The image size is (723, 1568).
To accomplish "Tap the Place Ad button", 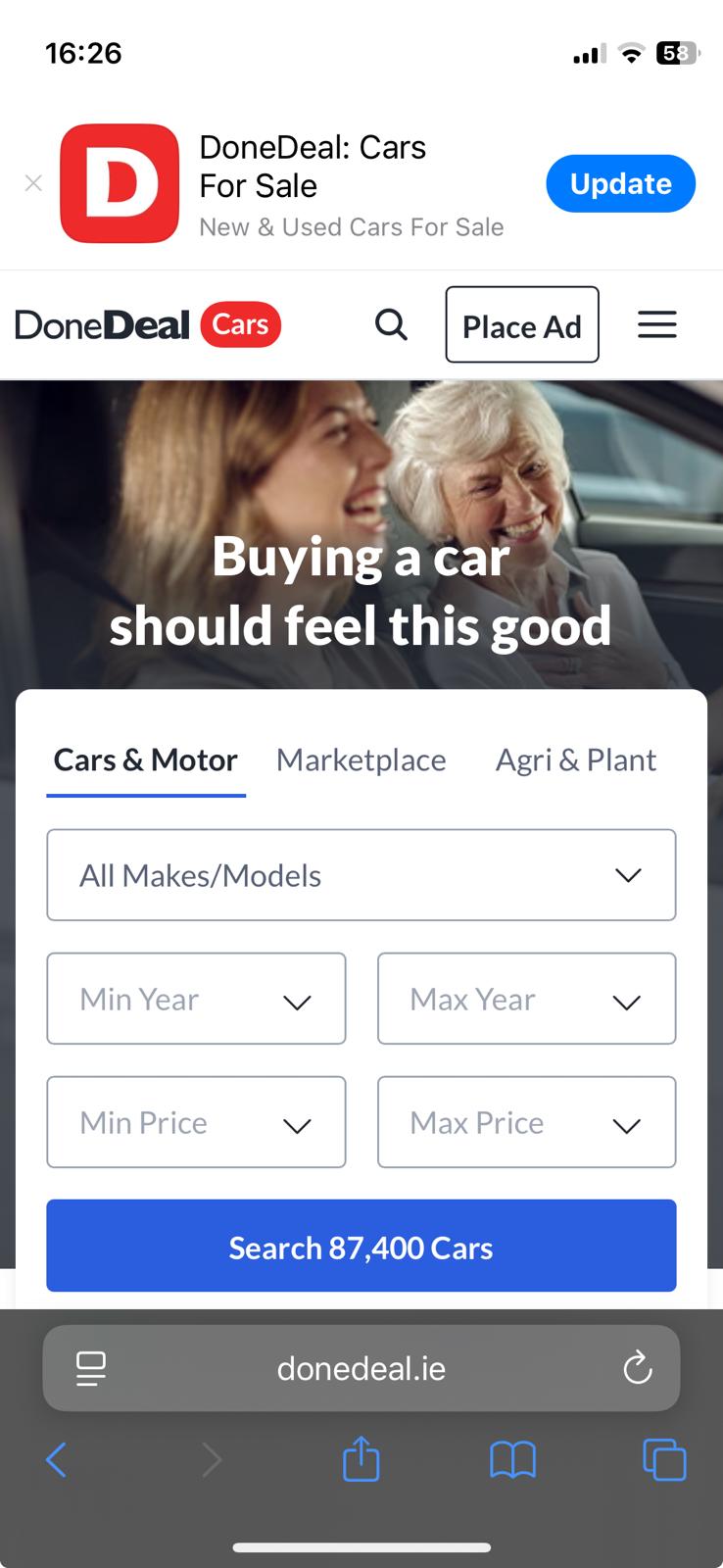I will (x=521, y=325).
